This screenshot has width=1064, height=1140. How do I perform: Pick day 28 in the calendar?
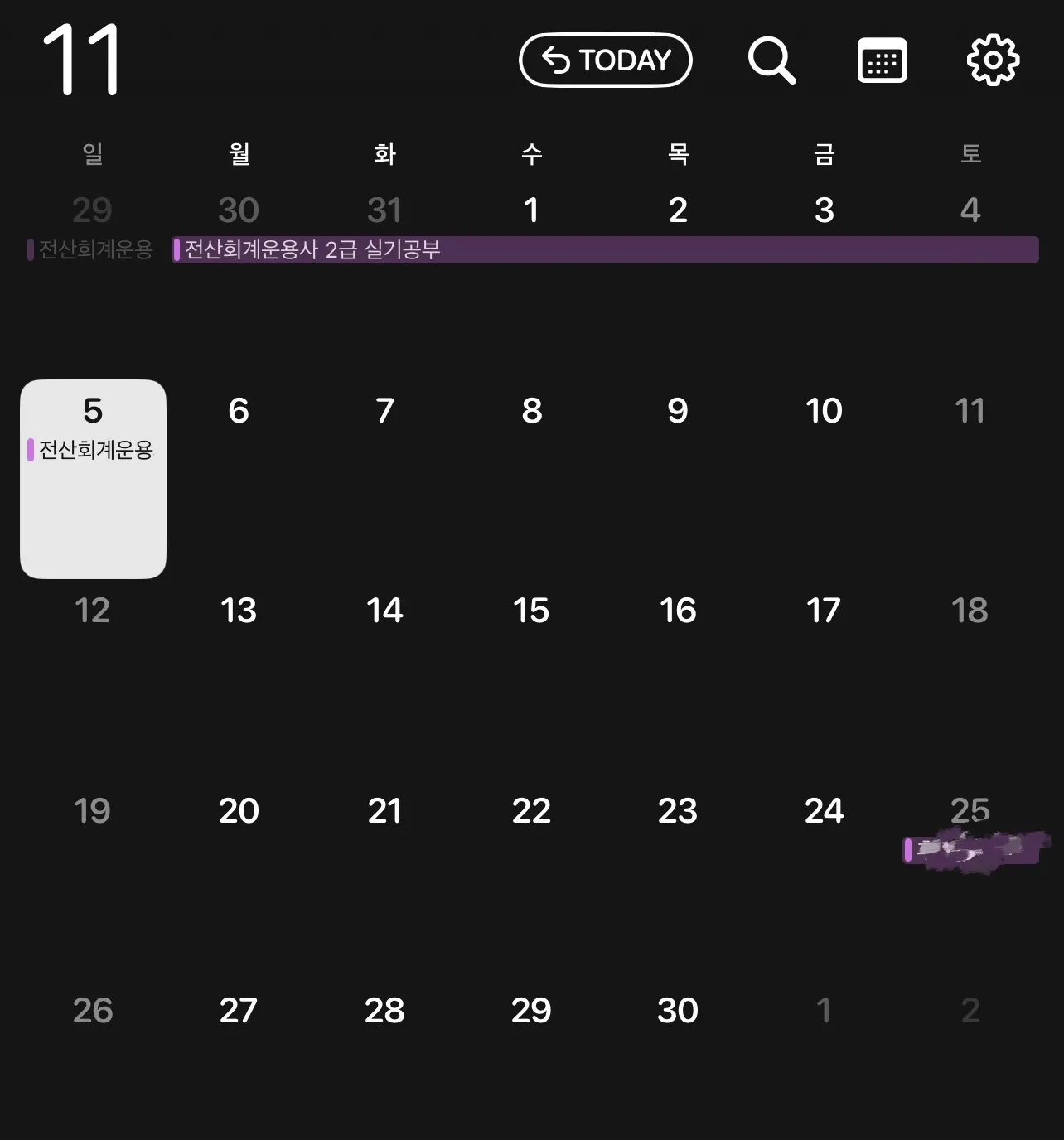click(x=384, y=1011)
